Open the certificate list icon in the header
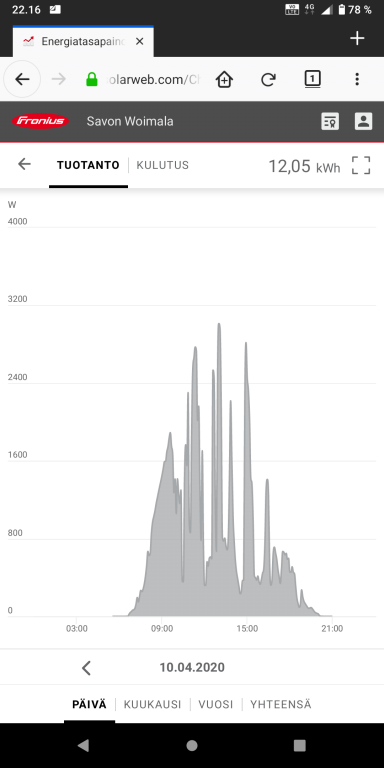384x768 pixels. [x=330, y=121]
